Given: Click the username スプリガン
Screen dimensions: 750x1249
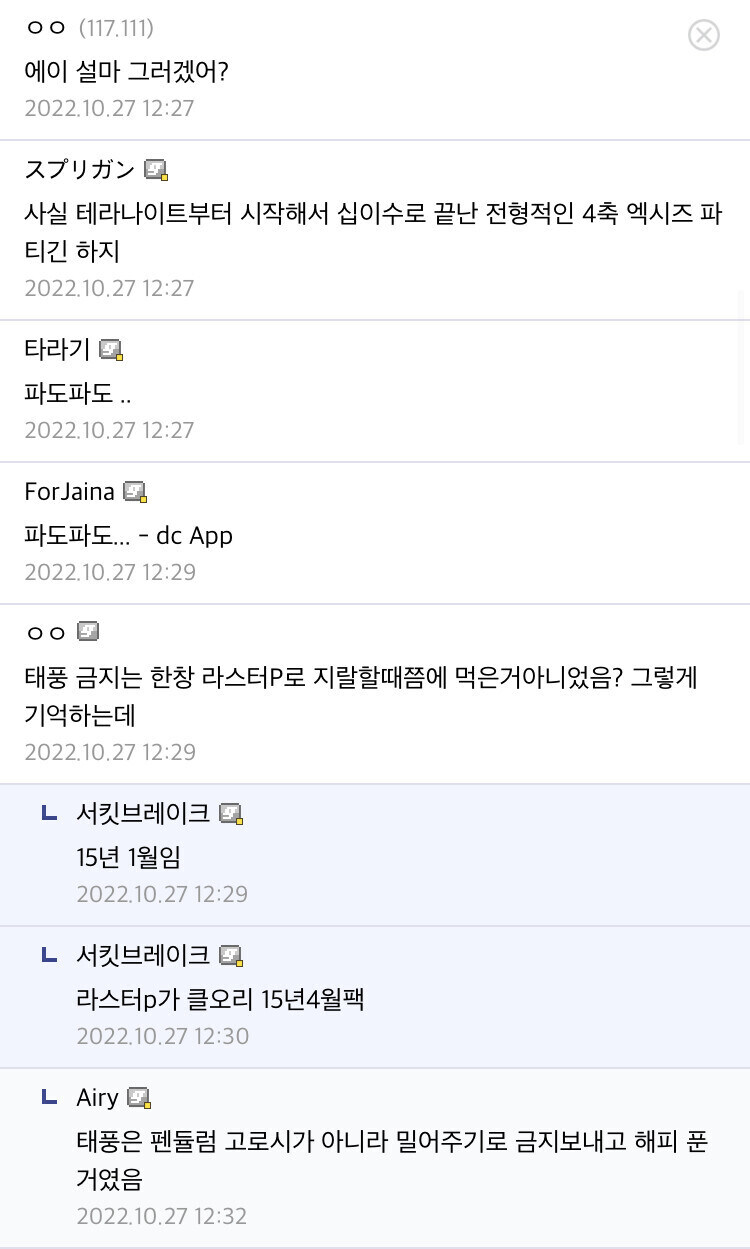Looking at the screenshot, I should click(x=78, y=170).
